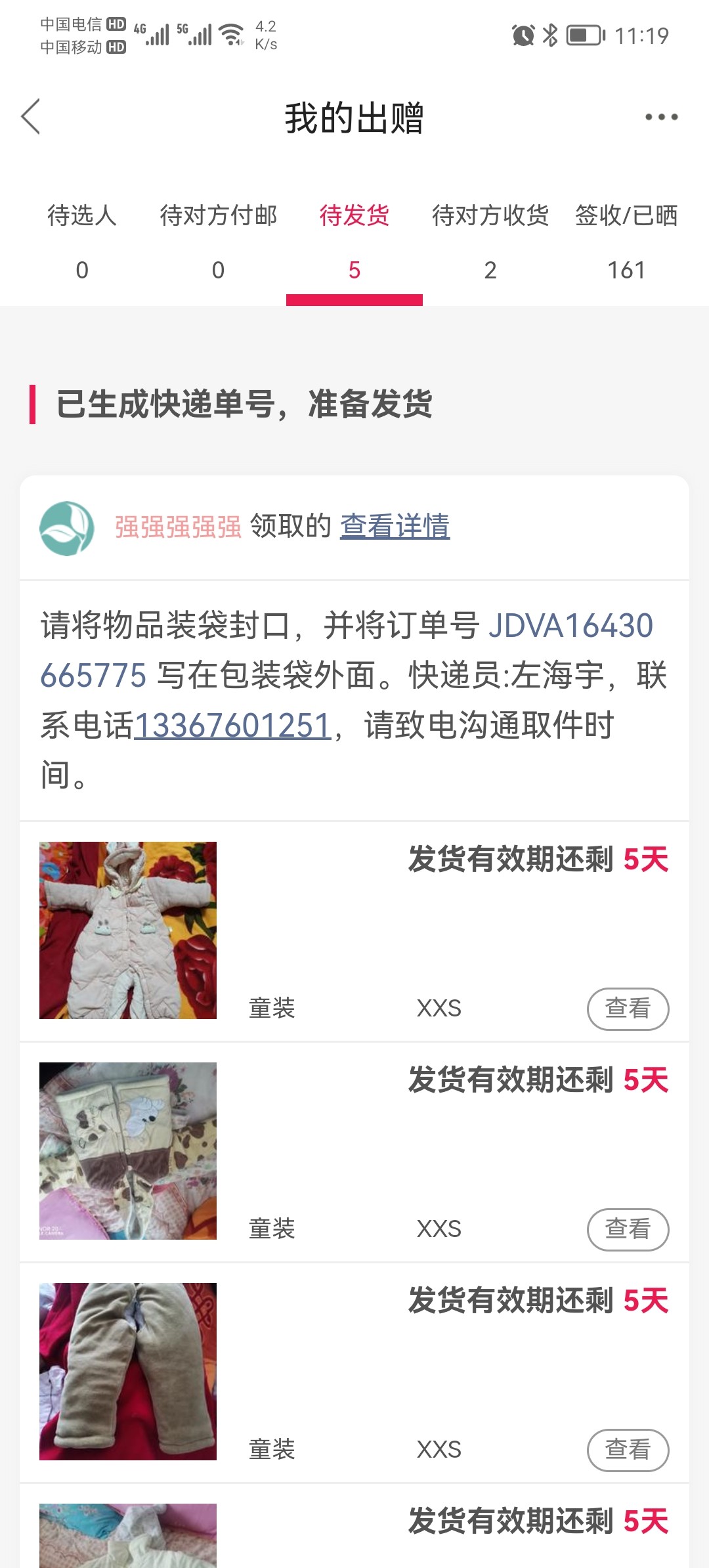This screenshot has width=709, height=1568.
Task: Open the khaki padded pants photo
Action: click(128, 1372)
